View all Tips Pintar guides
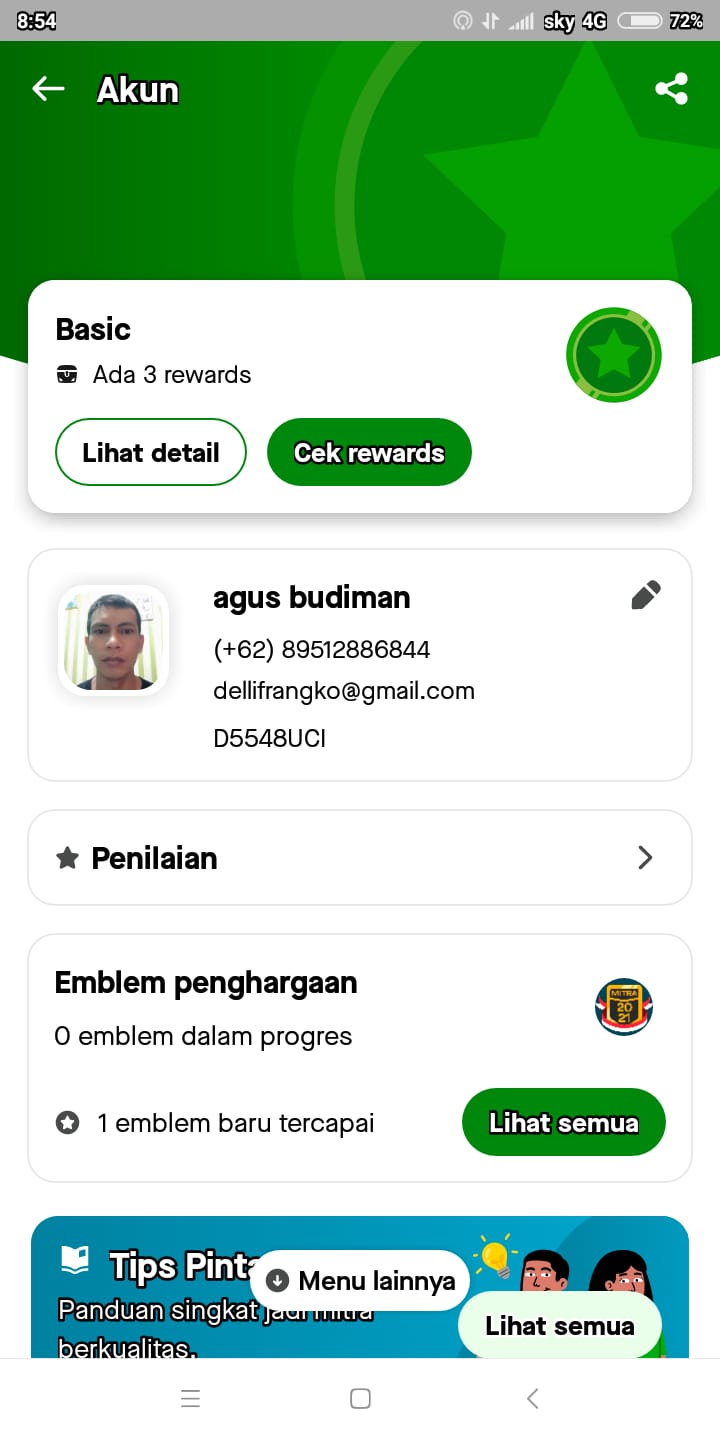Image resolution: width=720 pixels, height=1440 pixels. 559,1326
